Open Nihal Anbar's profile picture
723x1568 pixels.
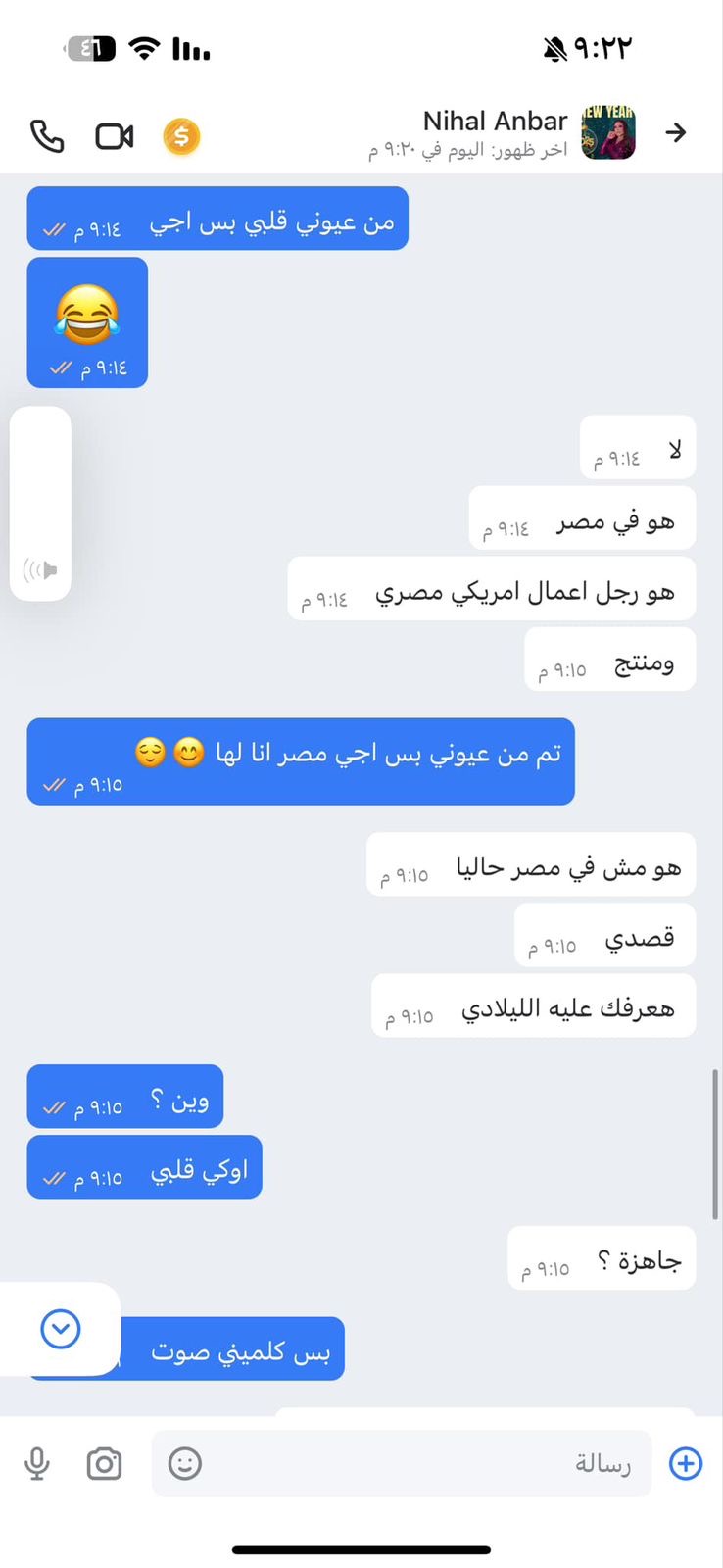[x=608, y=133]
